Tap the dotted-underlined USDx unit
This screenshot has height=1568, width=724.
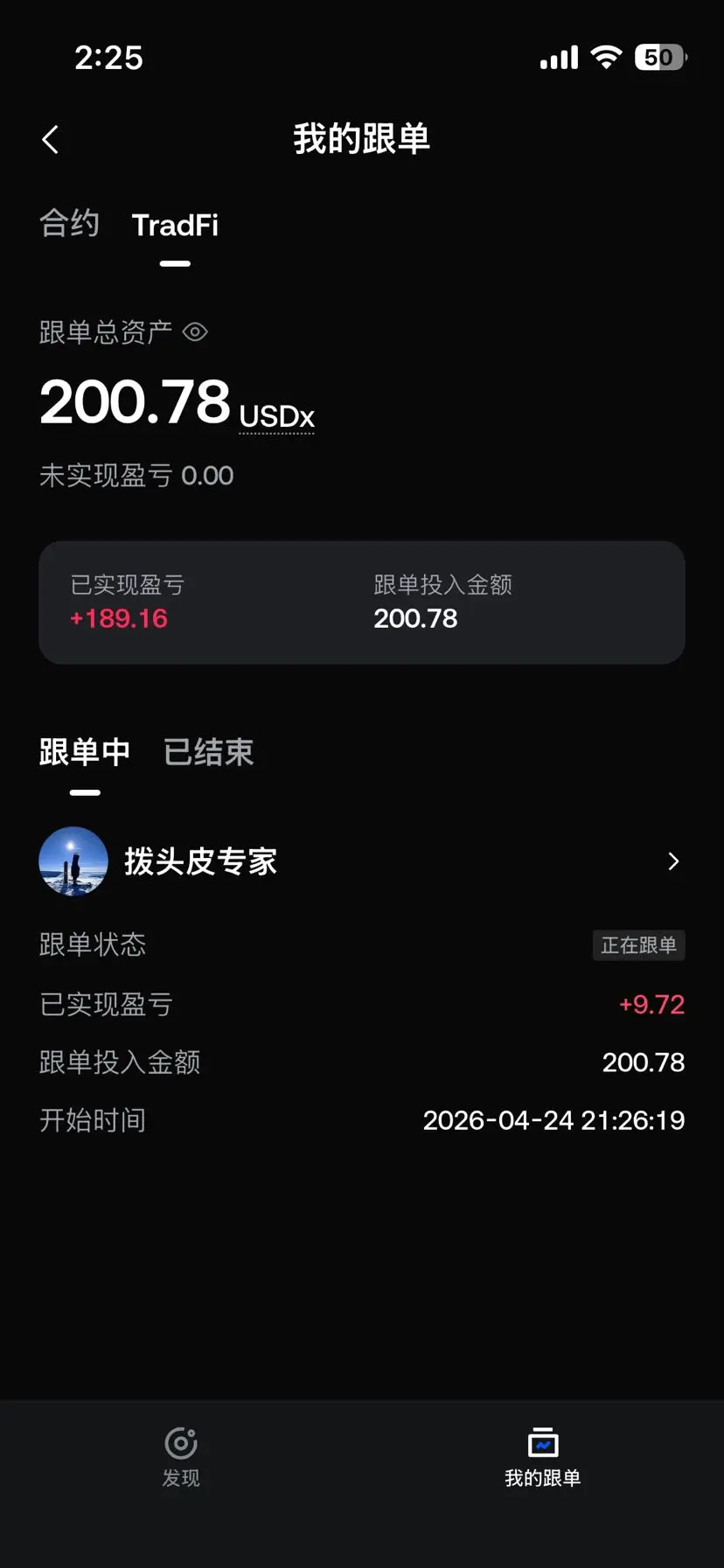click(x=276, y=417)
